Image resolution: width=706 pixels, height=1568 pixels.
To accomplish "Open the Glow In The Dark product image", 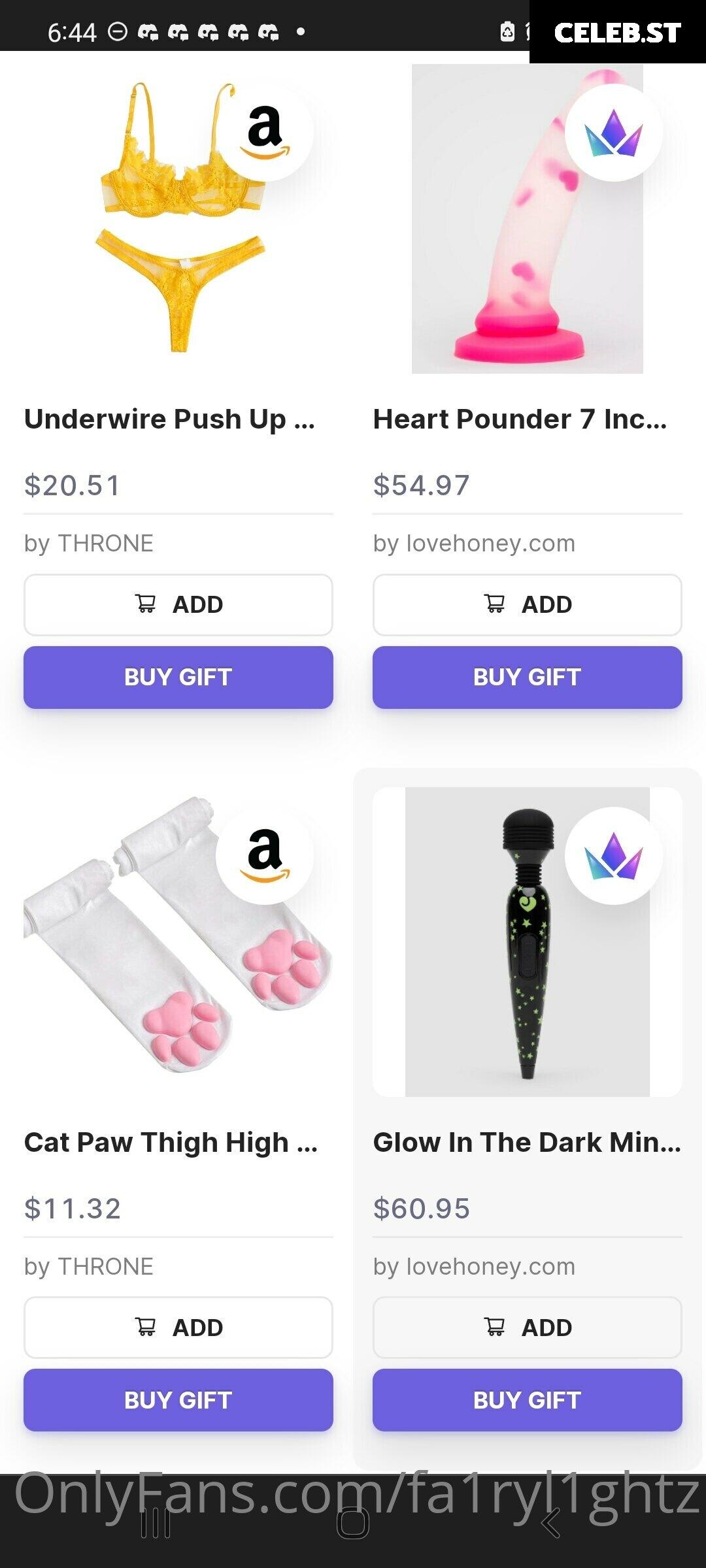I will point(528,942).
